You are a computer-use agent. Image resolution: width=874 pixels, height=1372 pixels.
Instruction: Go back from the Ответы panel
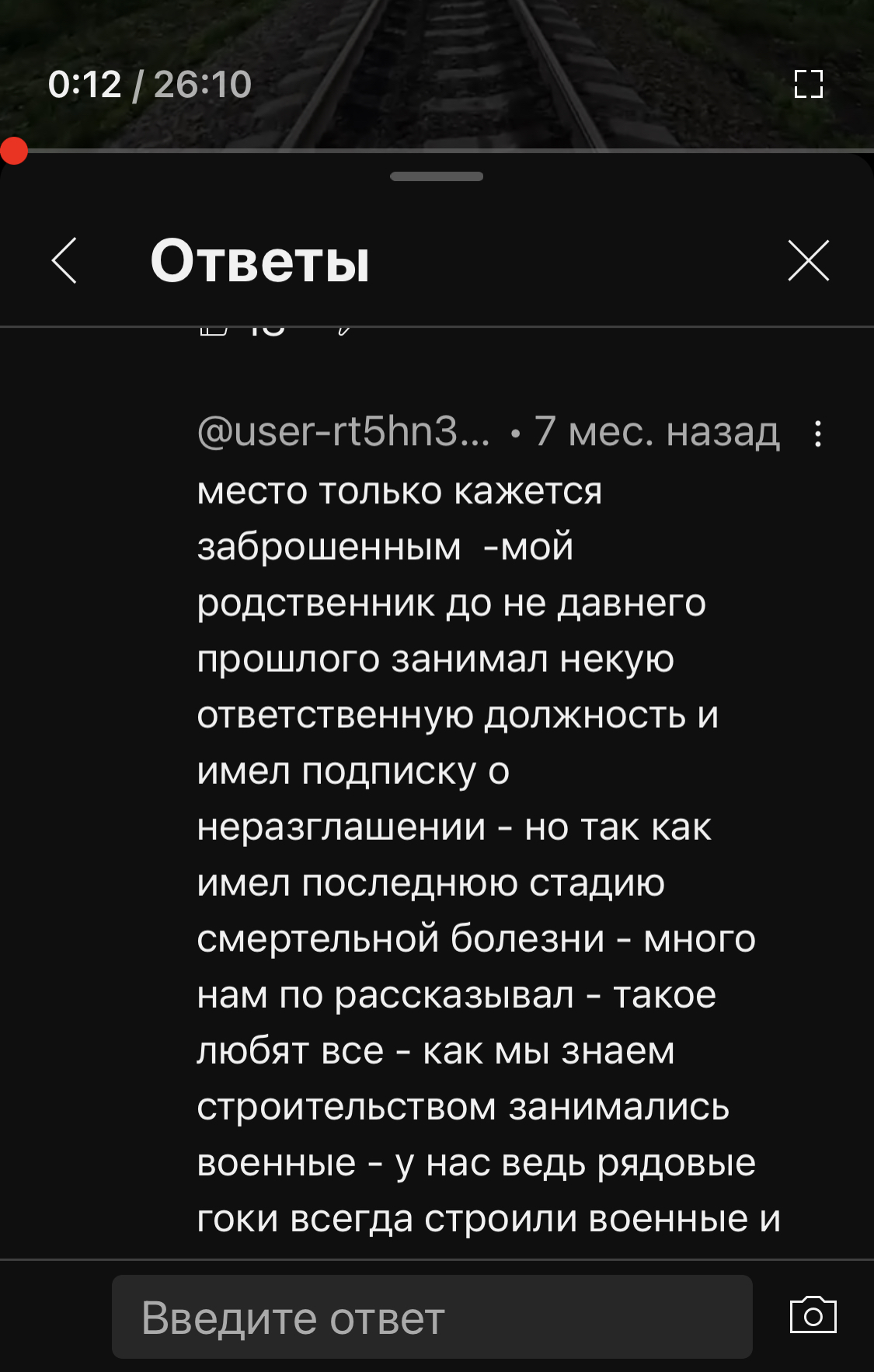[64, 260]
